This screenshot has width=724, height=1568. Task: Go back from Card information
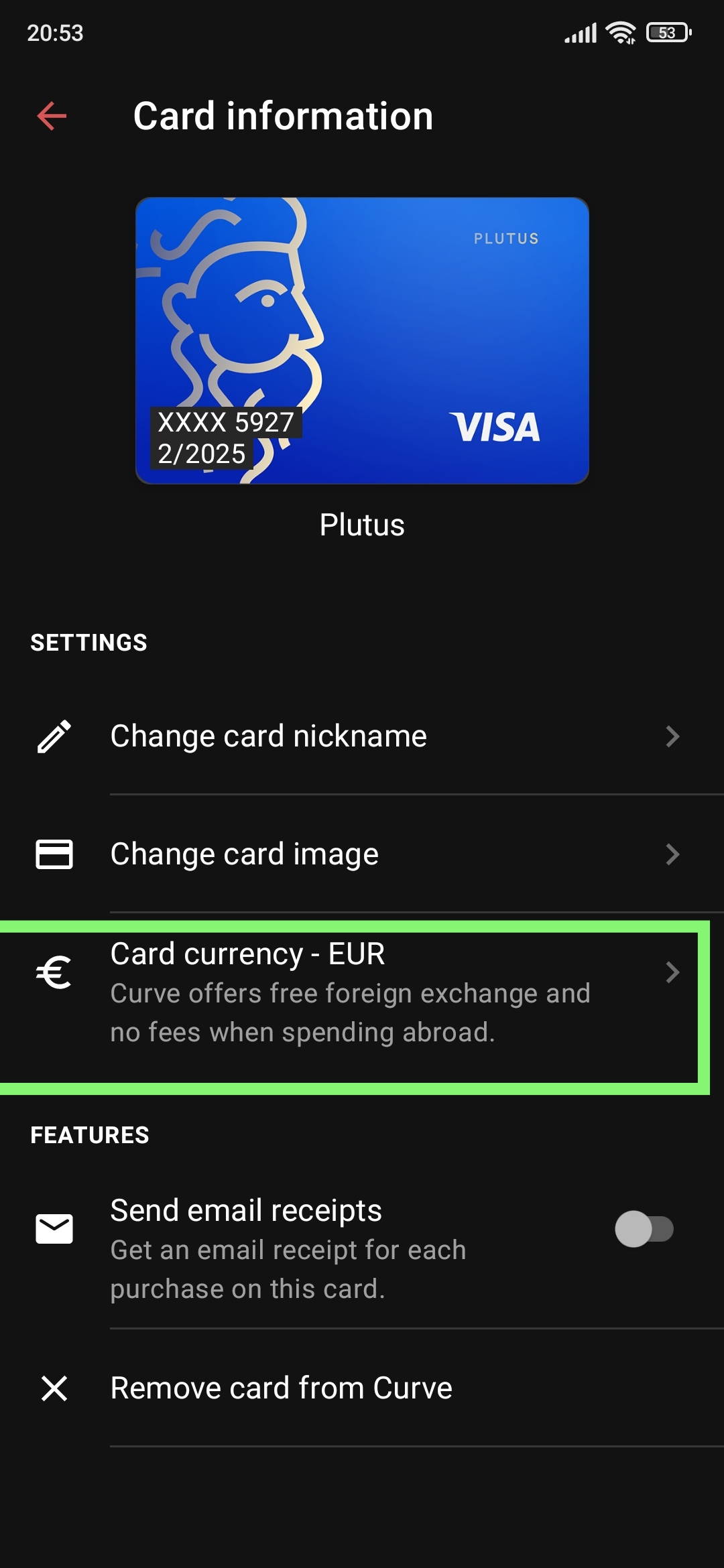(52, 116)
